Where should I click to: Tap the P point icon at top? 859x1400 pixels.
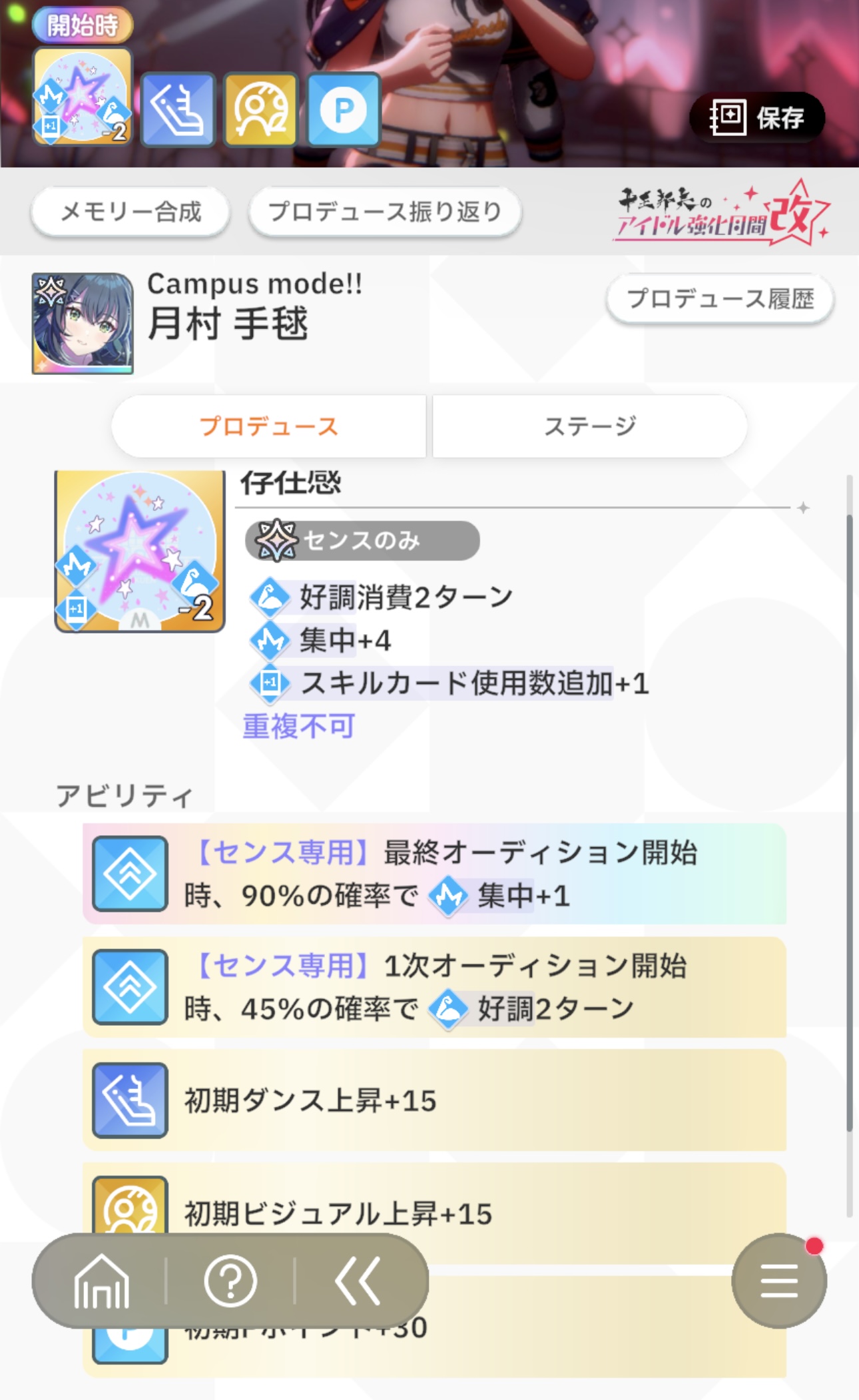[344, 109]
